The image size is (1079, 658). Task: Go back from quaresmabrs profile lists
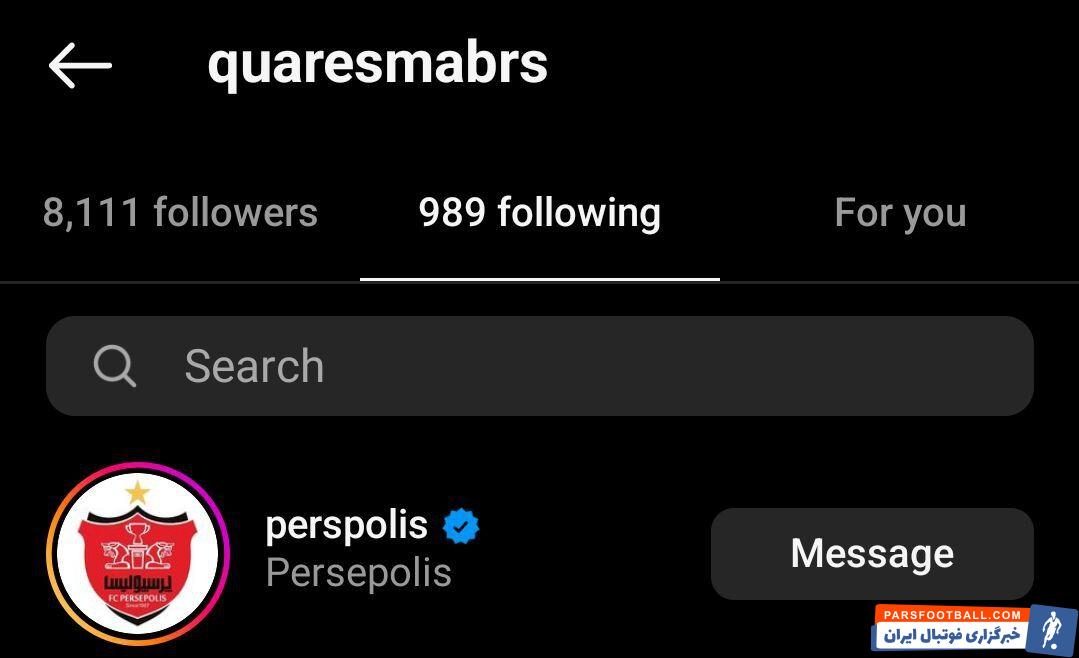coord(80,66)
